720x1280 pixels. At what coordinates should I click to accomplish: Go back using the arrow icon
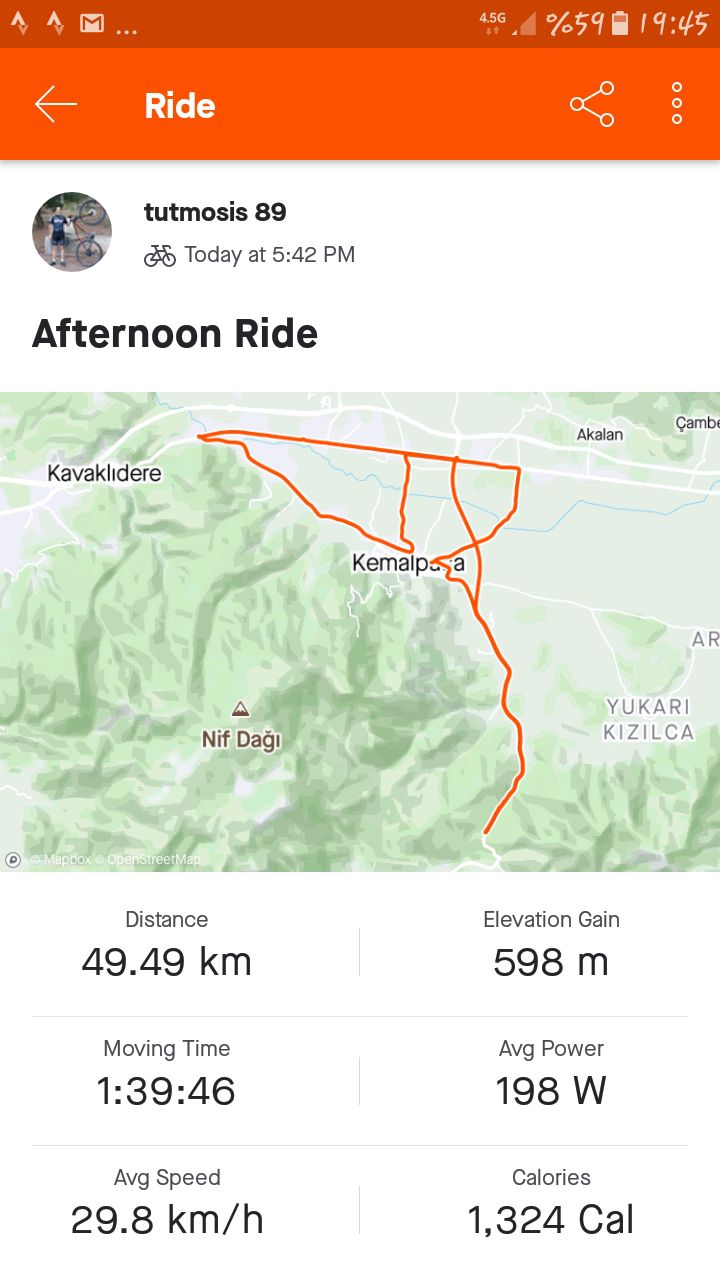click(x=56, y=104)
